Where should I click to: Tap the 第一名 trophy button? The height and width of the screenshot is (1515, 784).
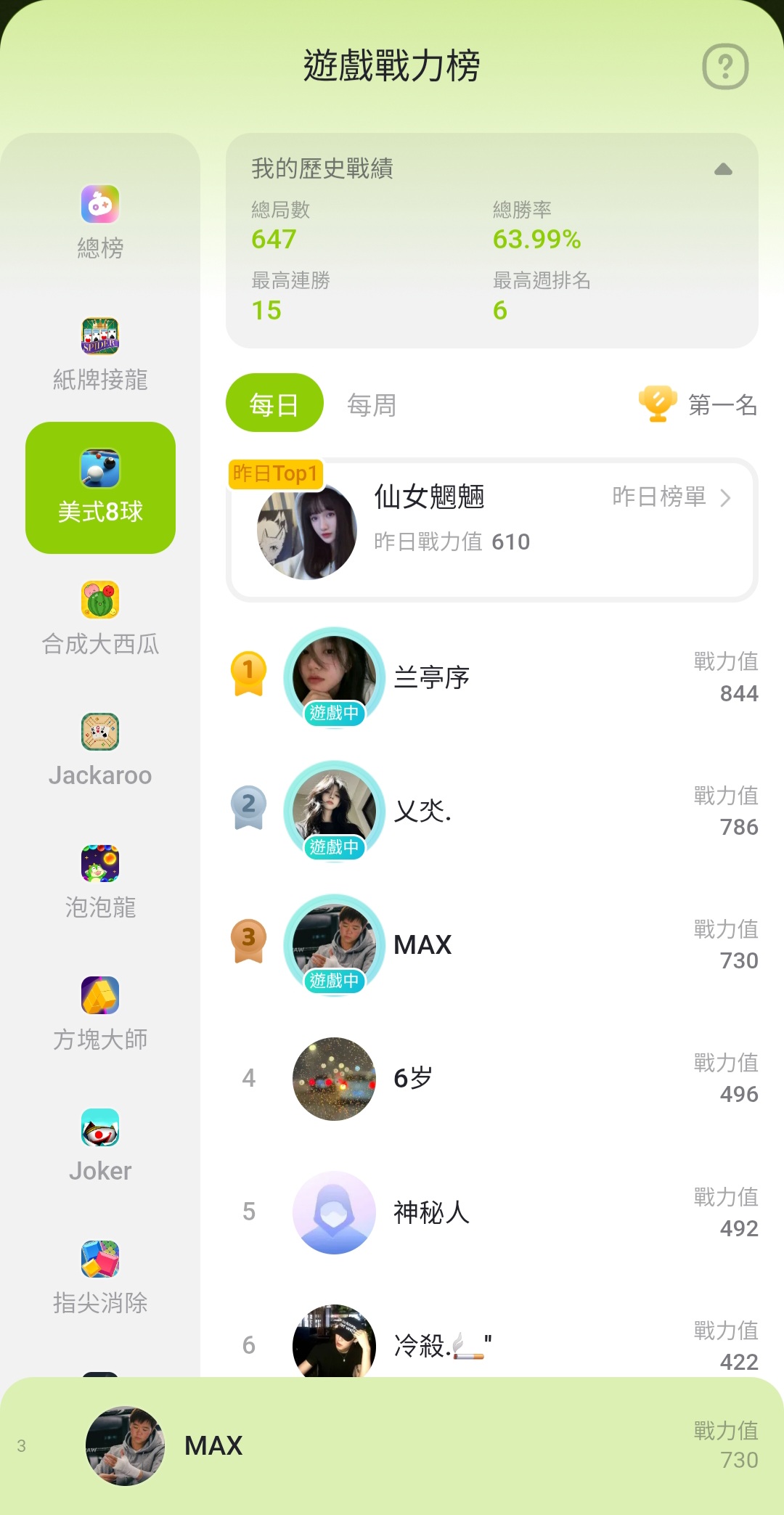pyautogui.click(x=698, y=404)
